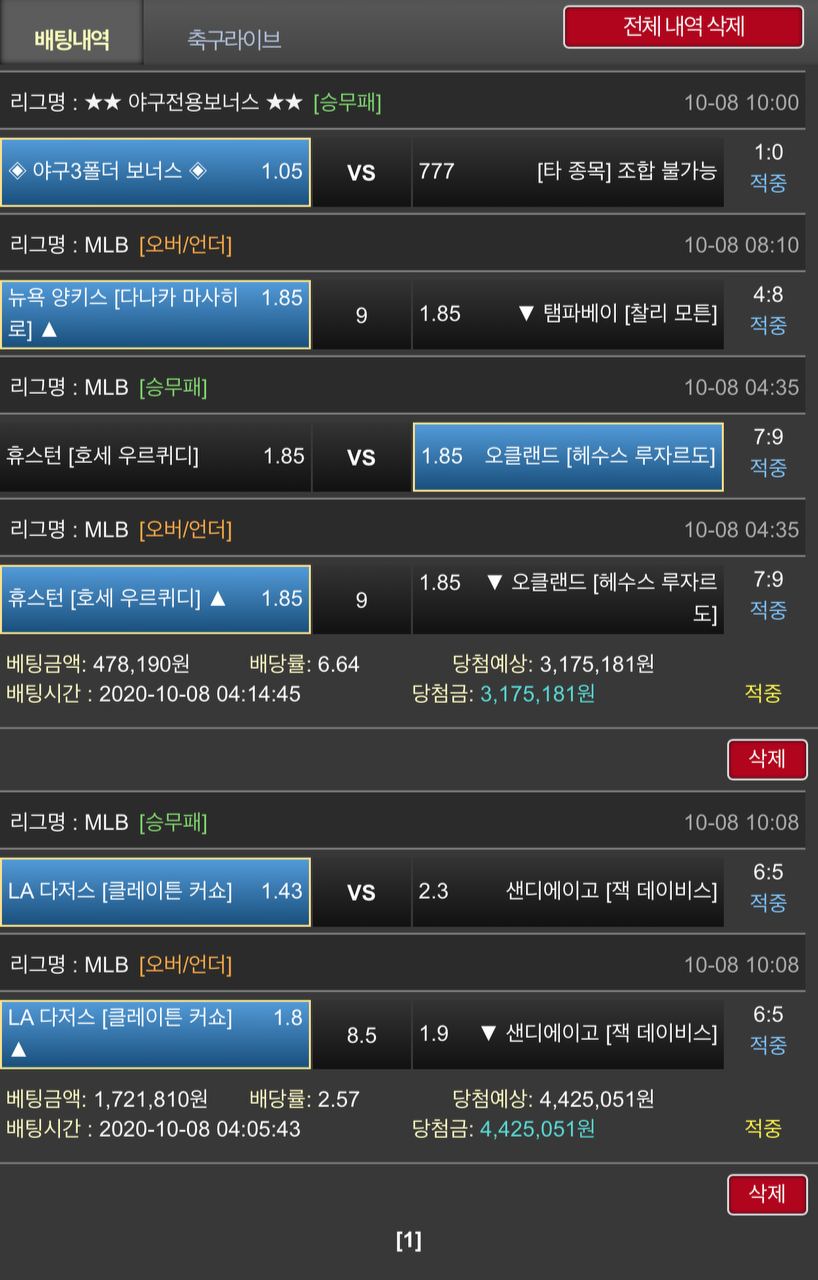Viewport: 818px width, 1280px height.
Task: Select the 배팅내역 tab
Action: click(72, 39)
